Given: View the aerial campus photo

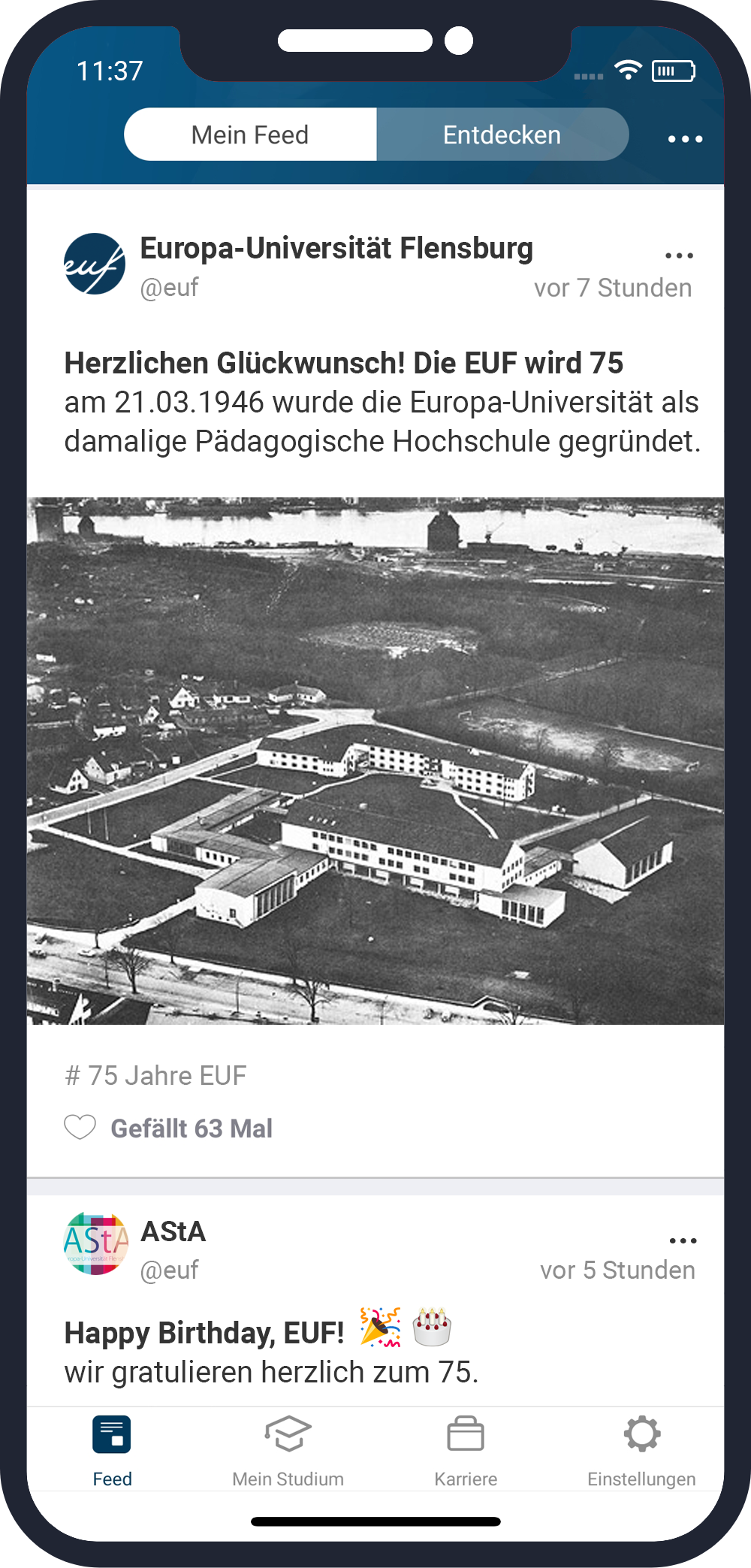Looking at the screenshot, I should click(375, 760).
